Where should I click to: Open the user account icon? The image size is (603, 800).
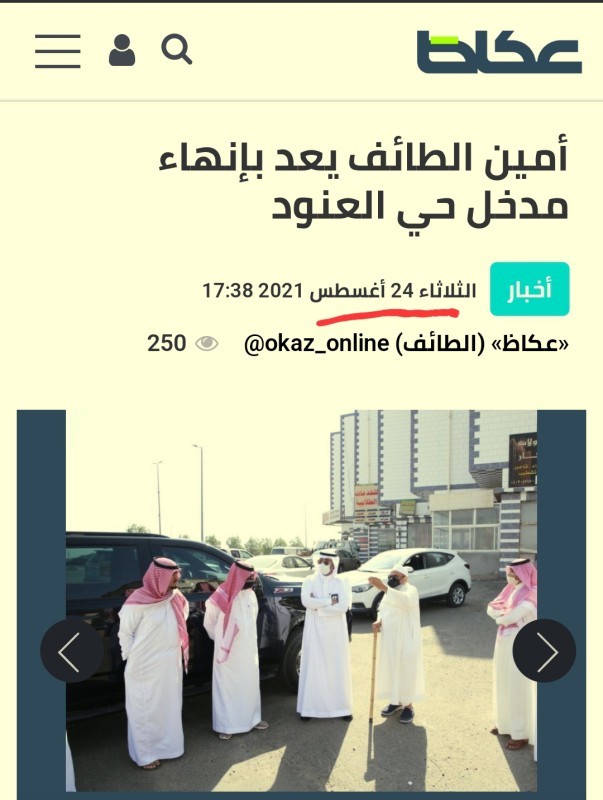[x=122, y=50]
